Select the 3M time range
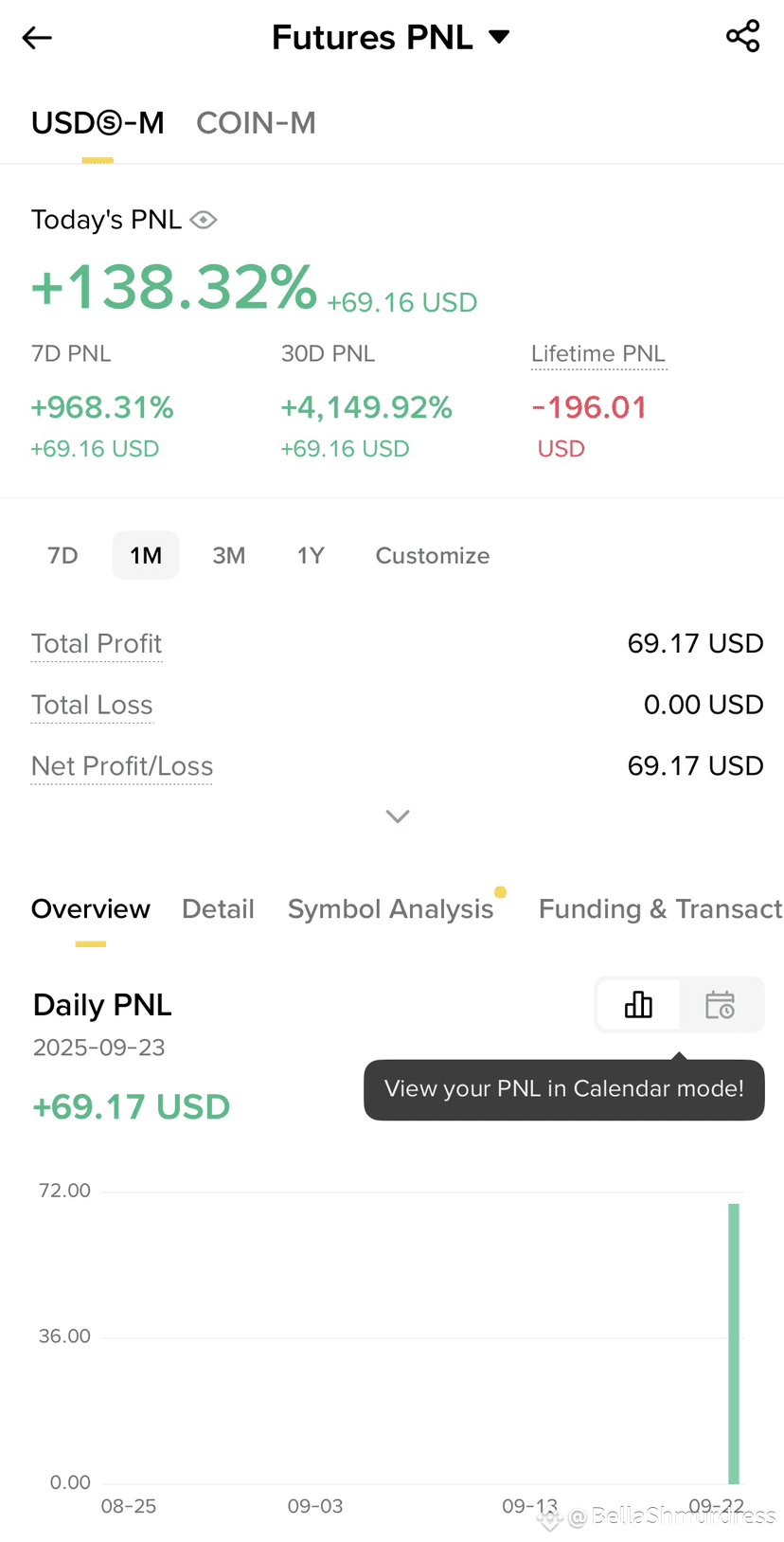This screenshot has height=1542, width=784. (229, 555)
